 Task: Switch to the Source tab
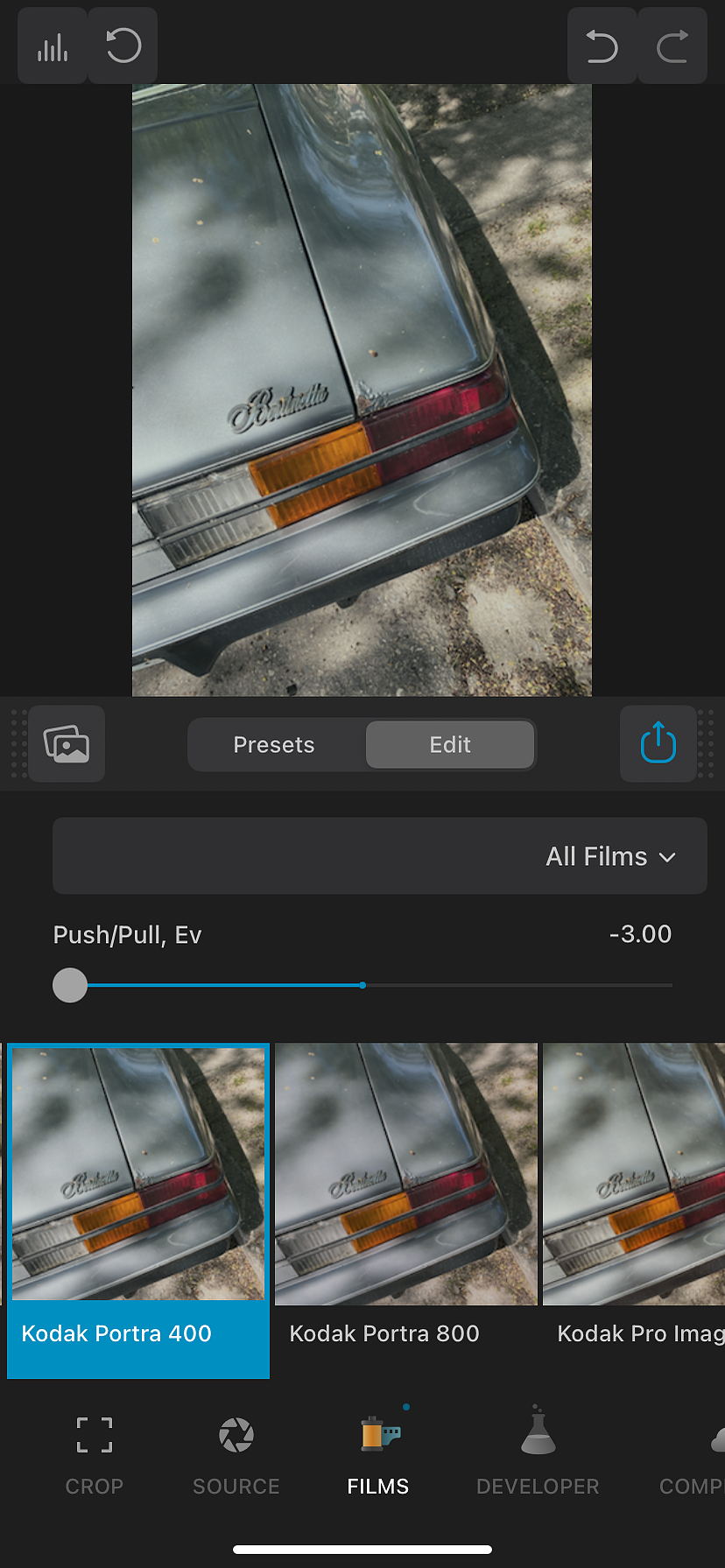coord(236,1456)
